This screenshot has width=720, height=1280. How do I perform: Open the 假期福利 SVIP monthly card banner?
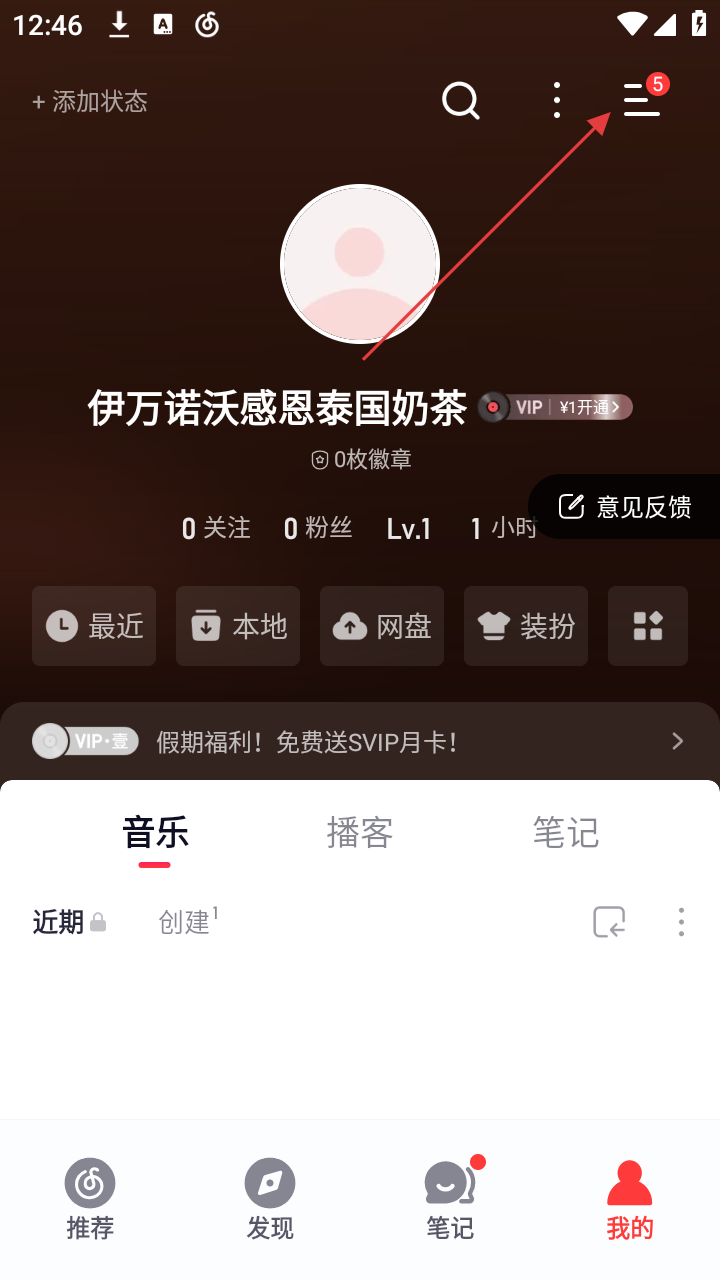click(x=360, y=741)
